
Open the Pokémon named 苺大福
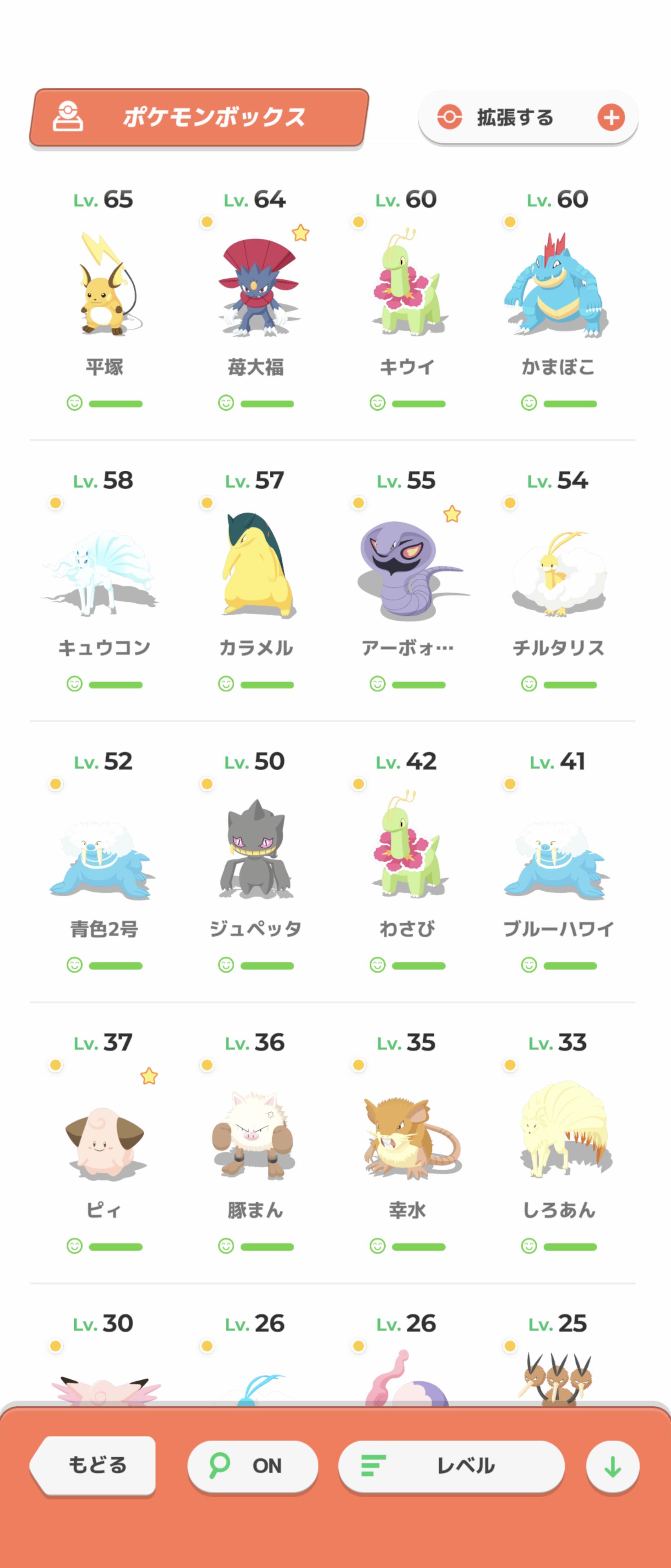point(256,286)
